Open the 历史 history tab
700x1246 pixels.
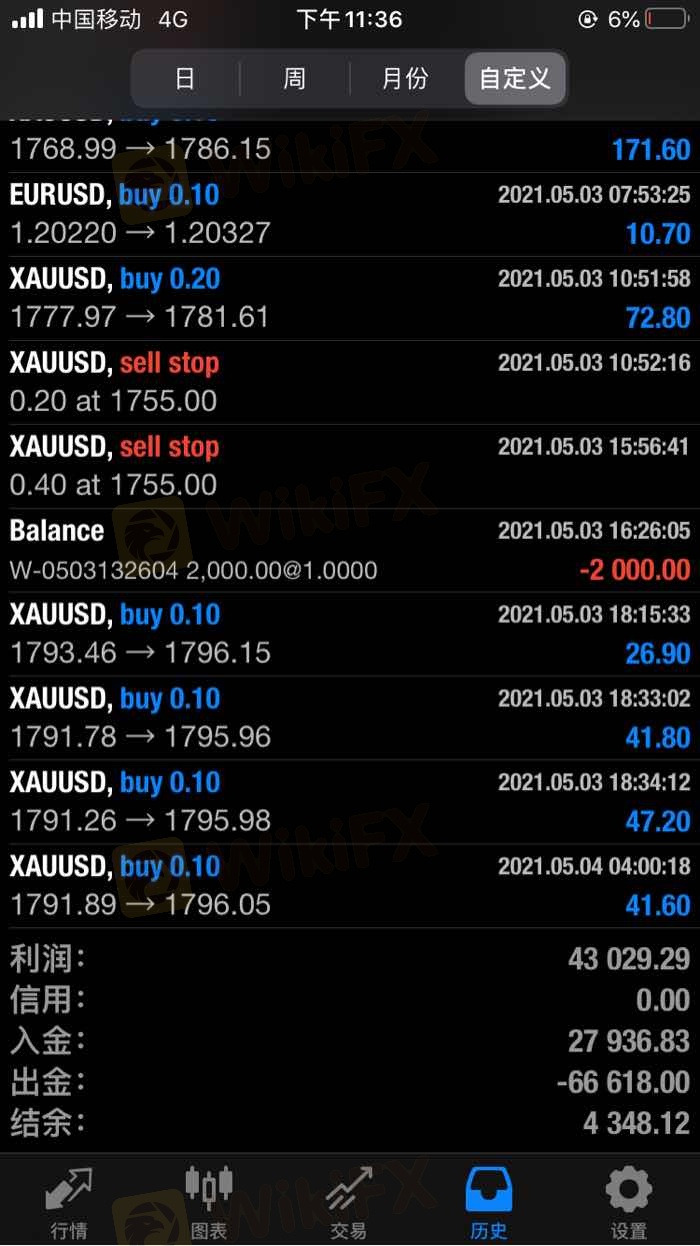click(489, 1201)
